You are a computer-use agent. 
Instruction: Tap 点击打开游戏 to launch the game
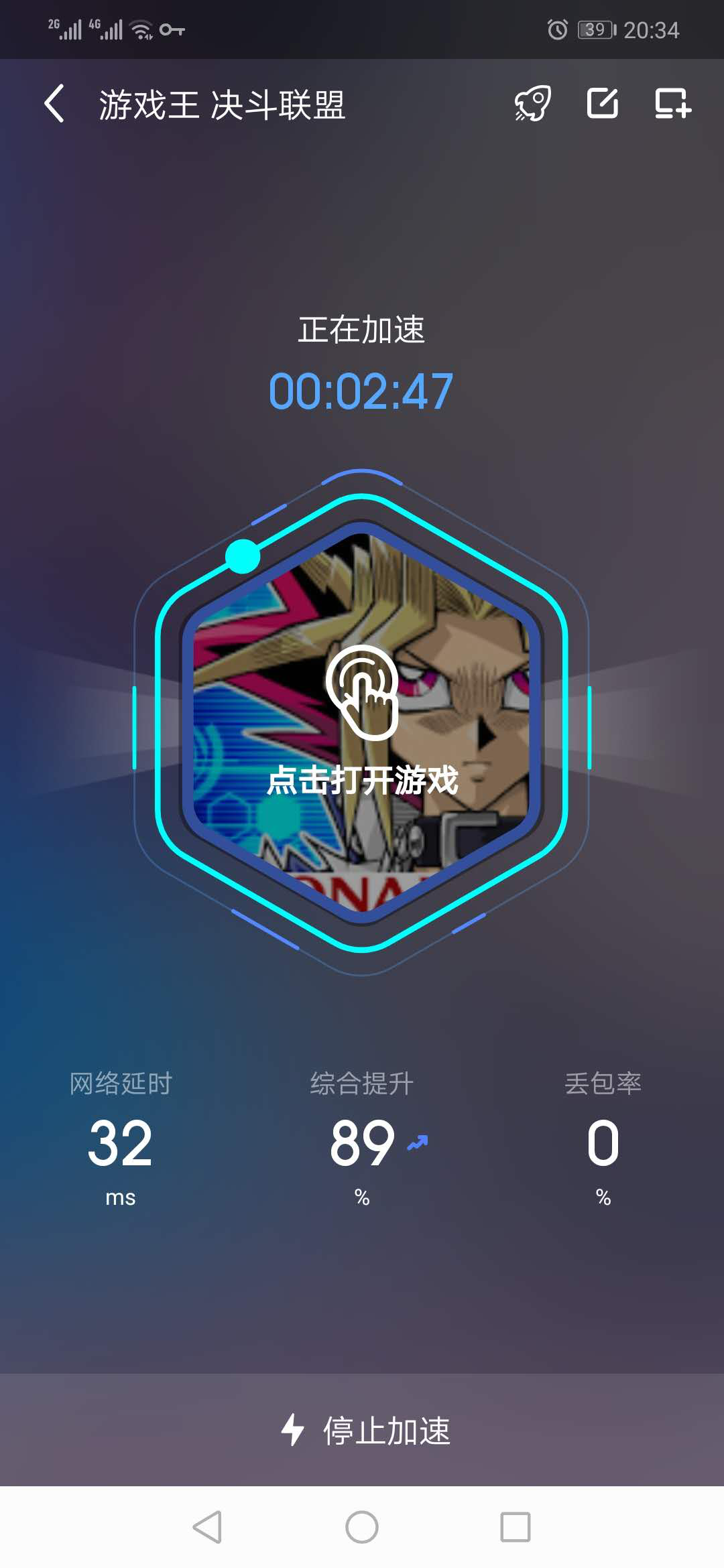click(362, 722)
